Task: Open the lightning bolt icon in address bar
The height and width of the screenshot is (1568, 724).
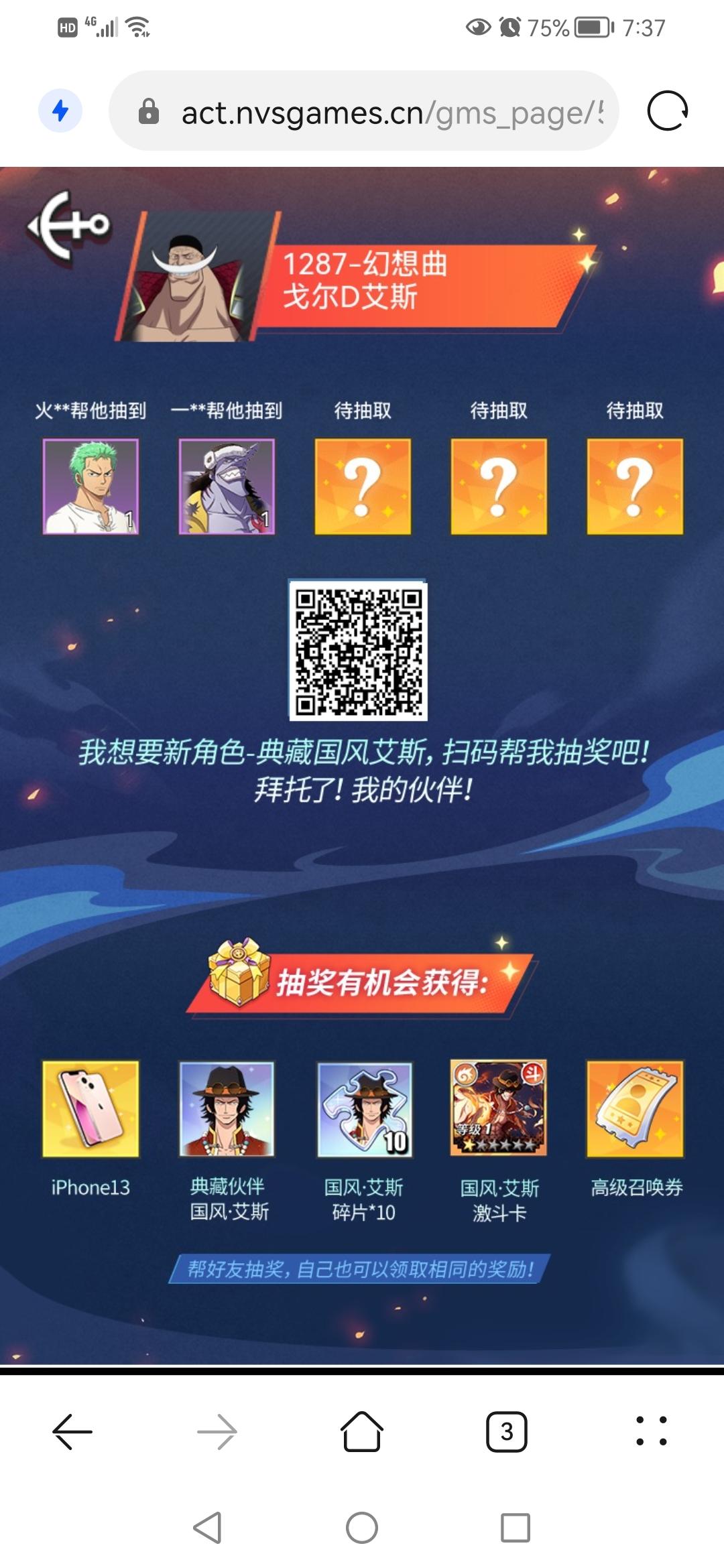Action: click(x=60, y=109)
